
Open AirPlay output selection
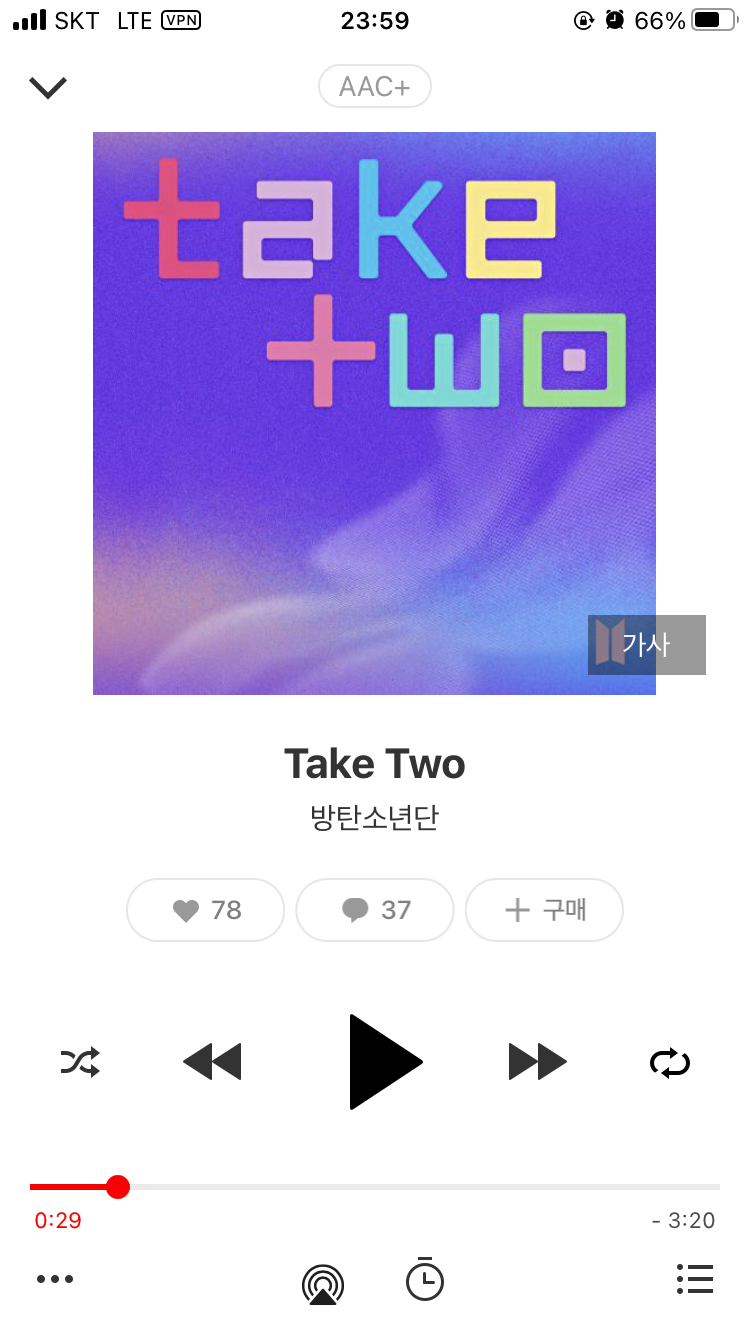pos(323,1284)
